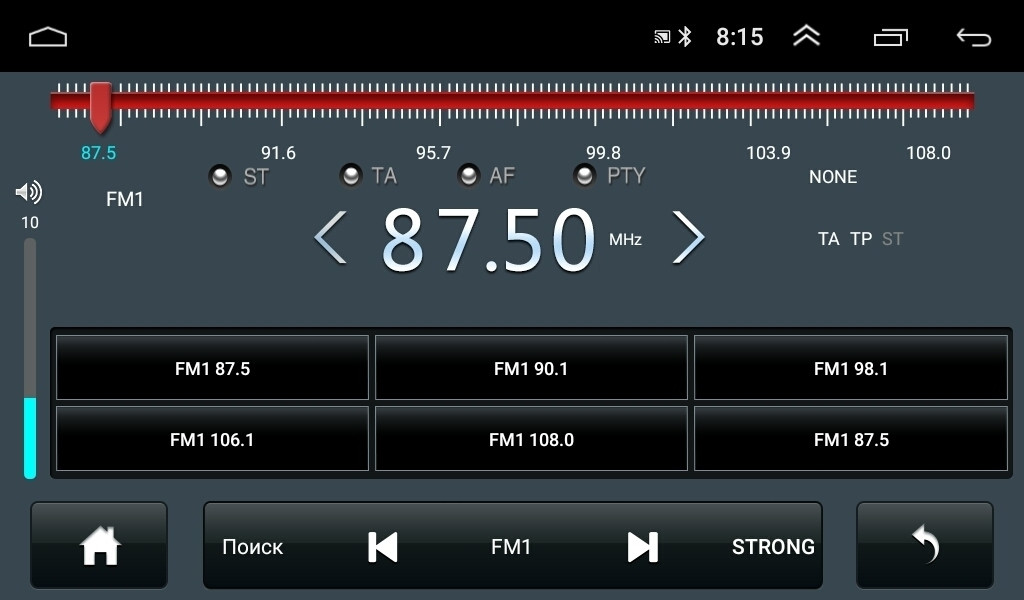The image size is (1024, 600).
Task: Open recent apps from the system bar
Action: 890,37
